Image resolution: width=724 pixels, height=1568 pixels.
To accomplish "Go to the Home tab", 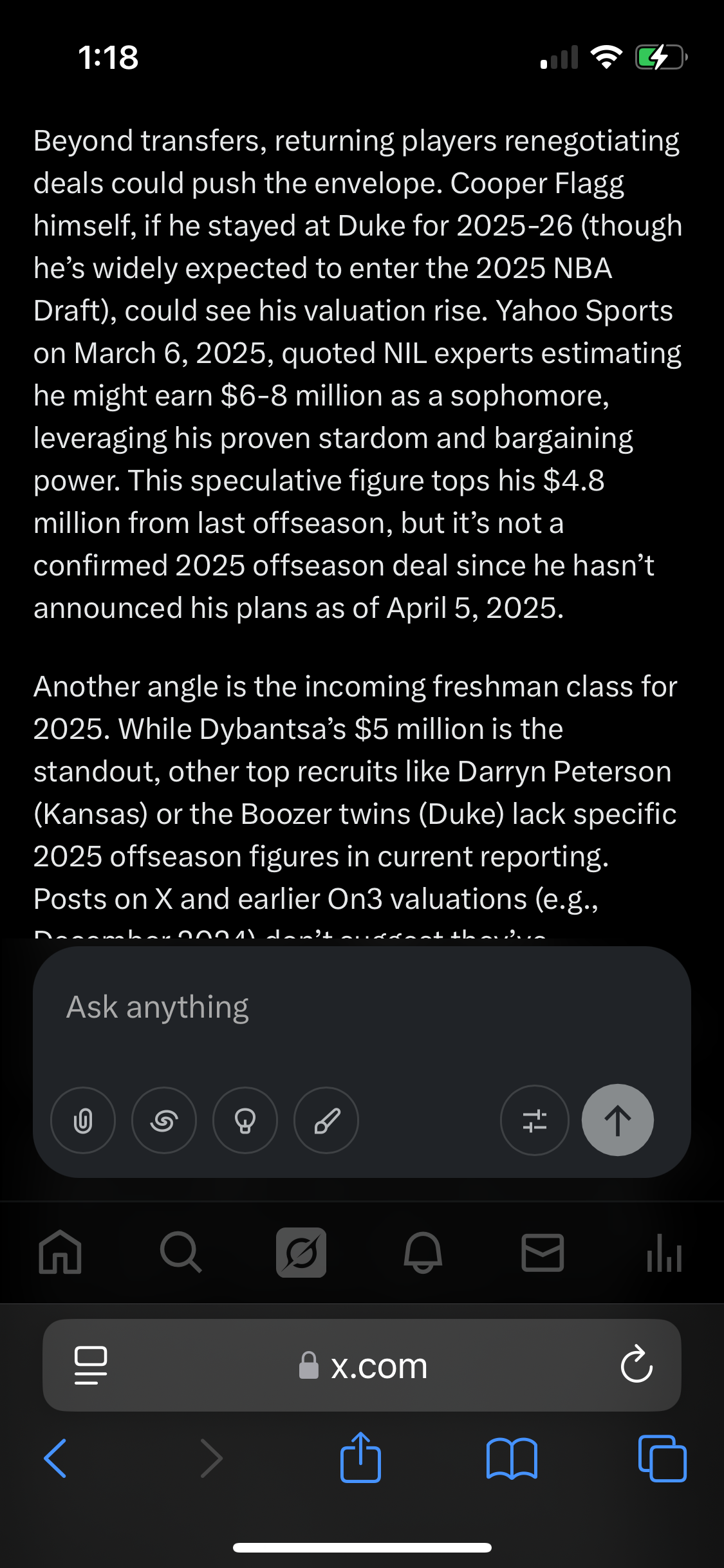I will pyautogui.click(x=60, y=1253).
